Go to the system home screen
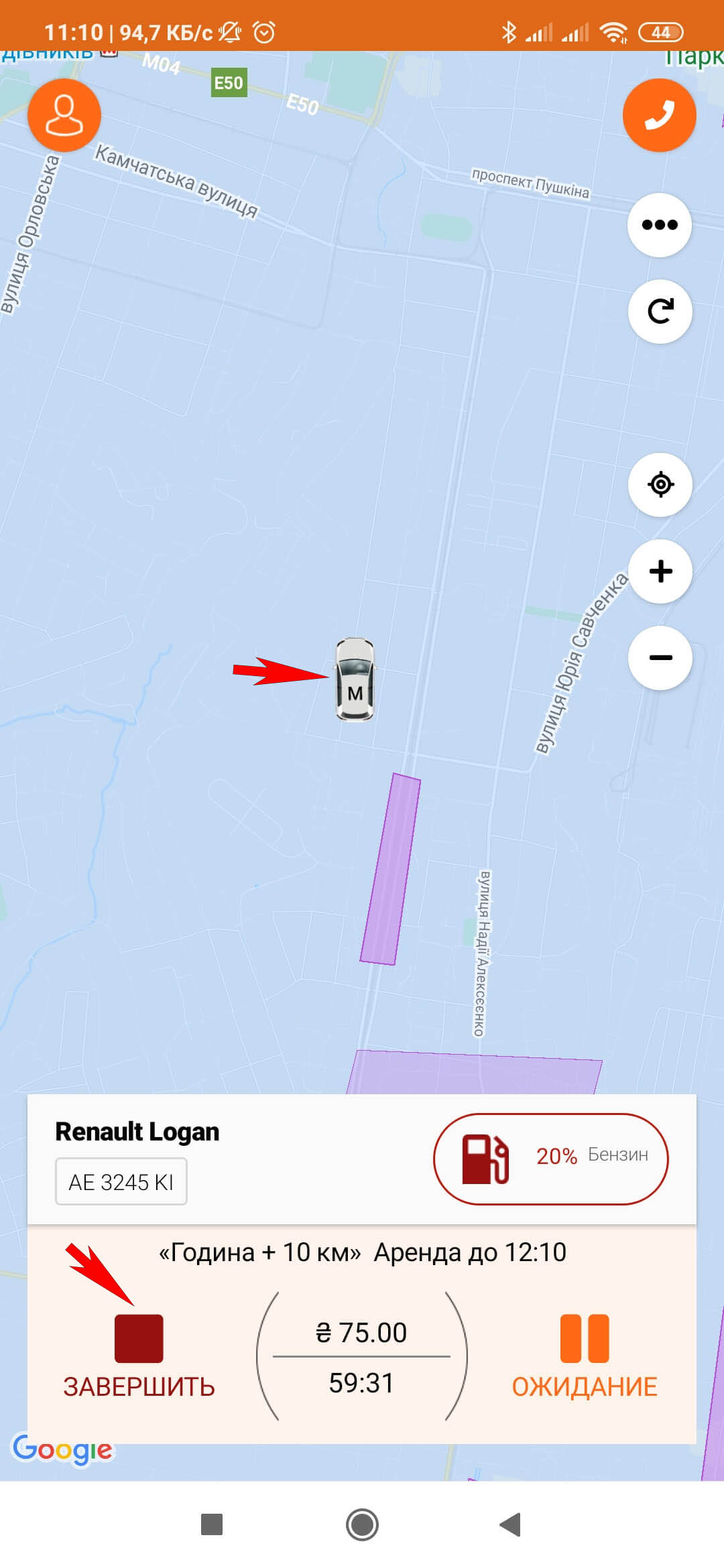This screenshot has height=1568, width=724. tap(362, 1524)
